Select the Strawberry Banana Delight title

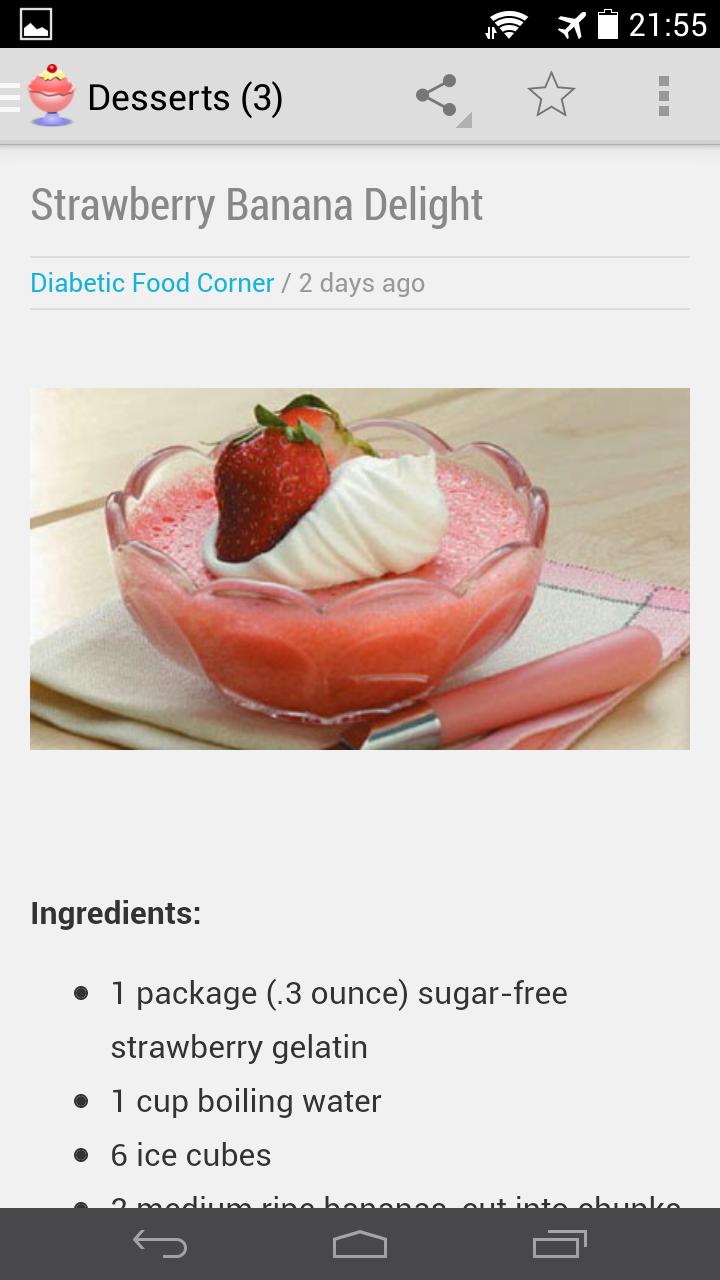257,203
